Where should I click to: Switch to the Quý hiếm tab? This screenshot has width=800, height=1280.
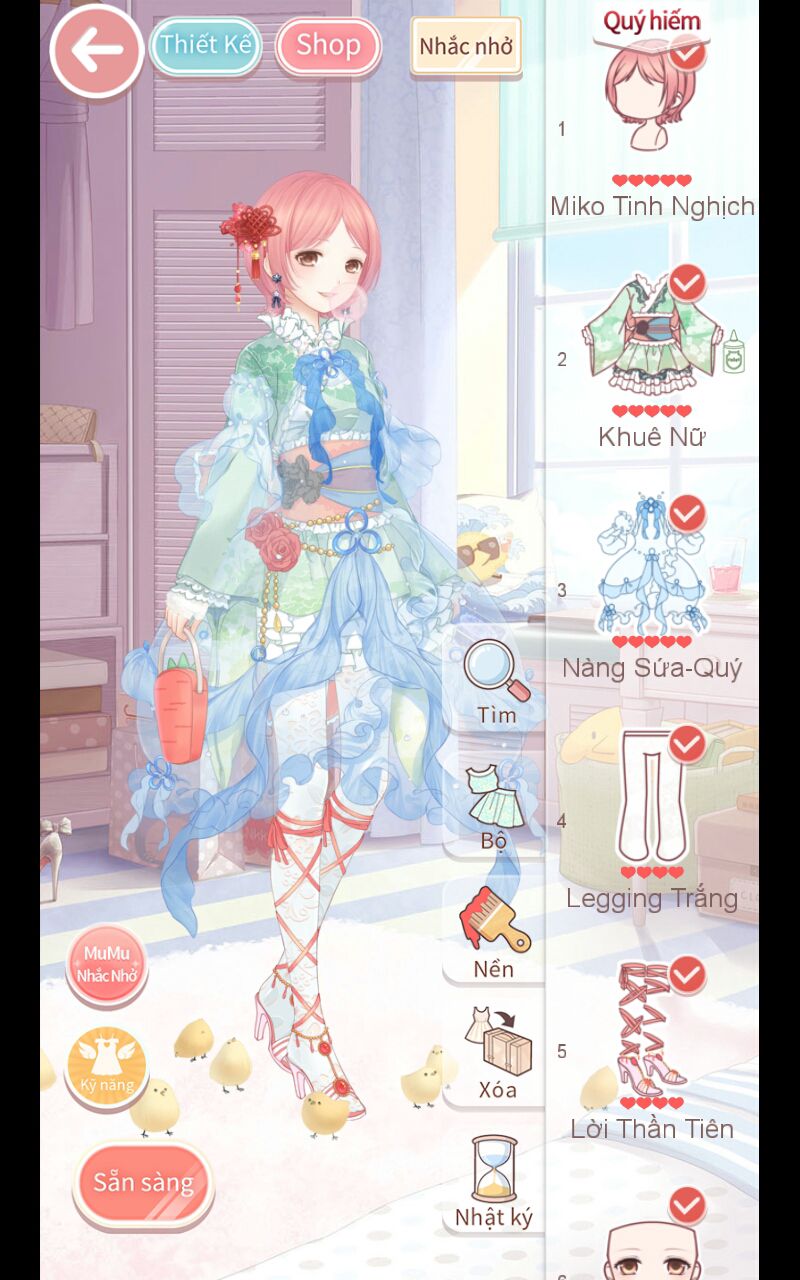(651, 20)
